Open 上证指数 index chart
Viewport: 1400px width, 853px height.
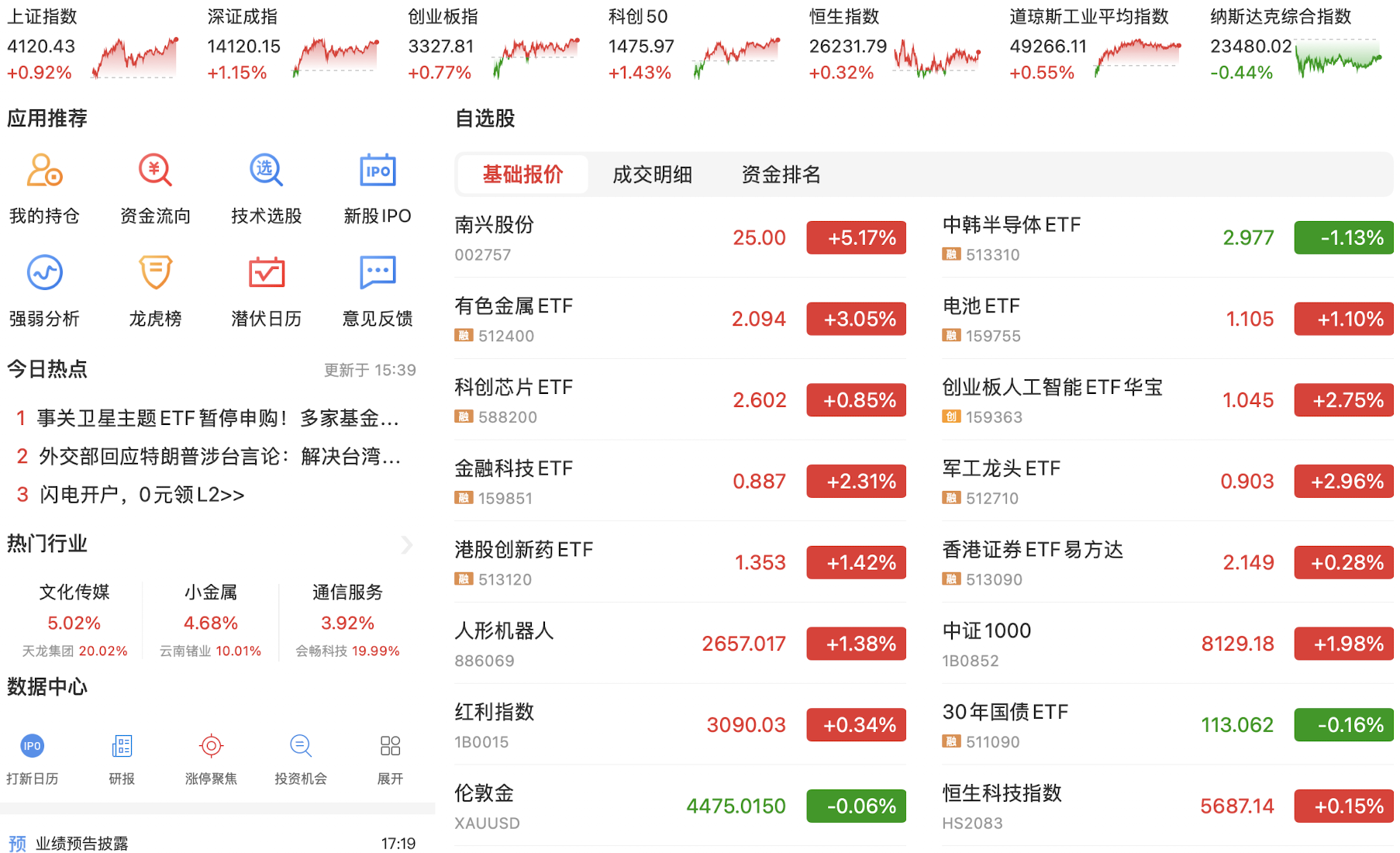coord(93,47)
